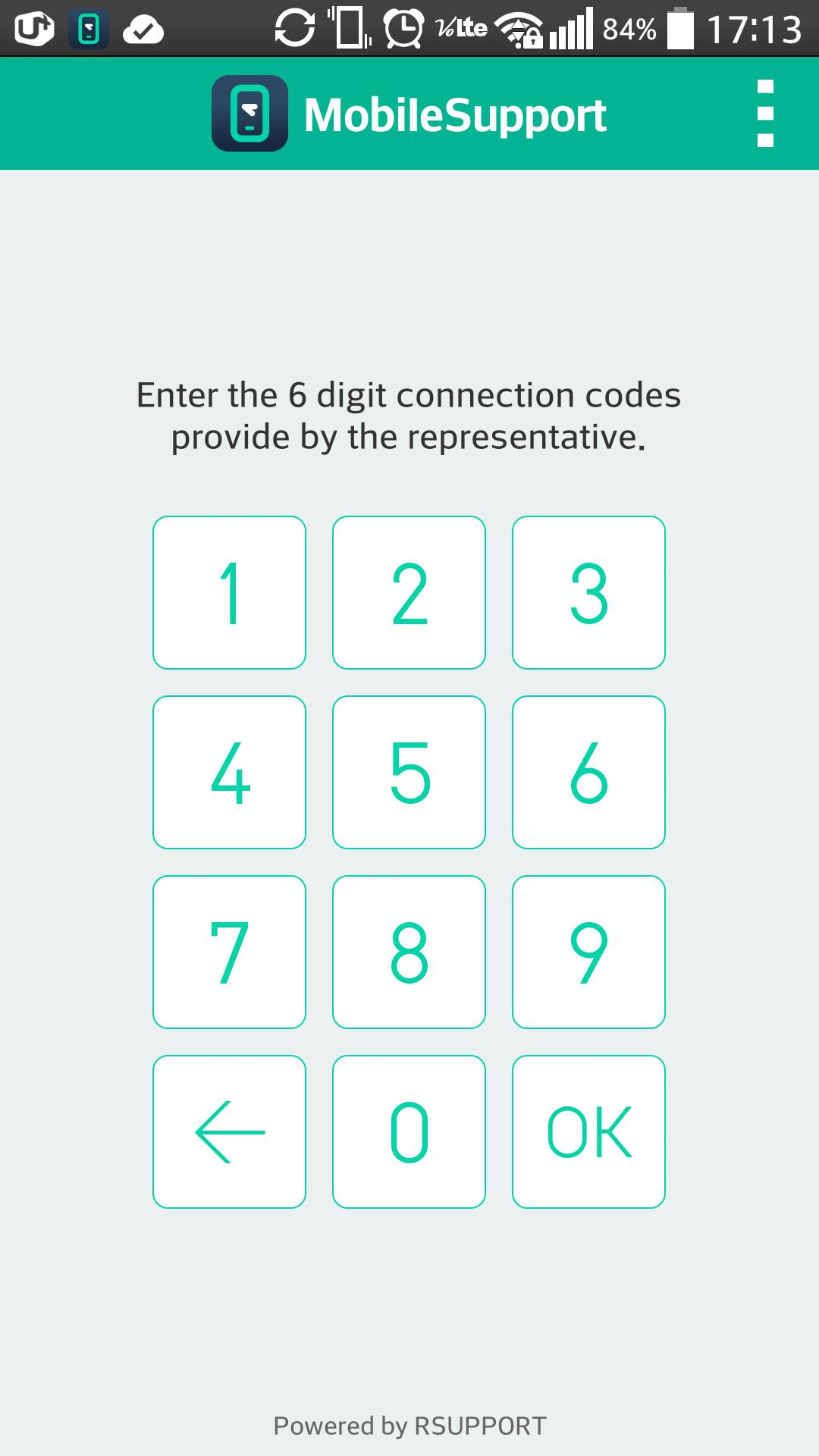This screenshot has width=819, height=1456.
Task: Confirm the connection code with OK
Action: coord(588,1131)
